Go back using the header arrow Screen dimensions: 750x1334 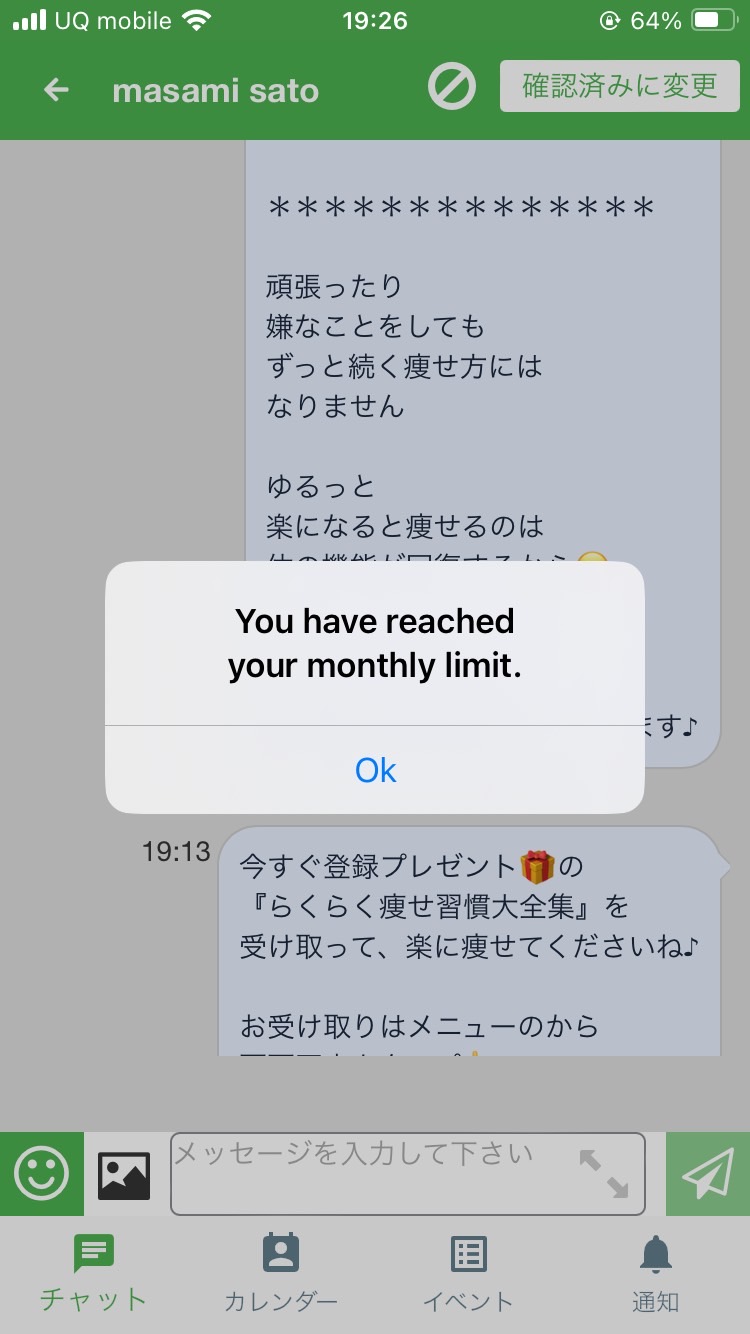57,90
